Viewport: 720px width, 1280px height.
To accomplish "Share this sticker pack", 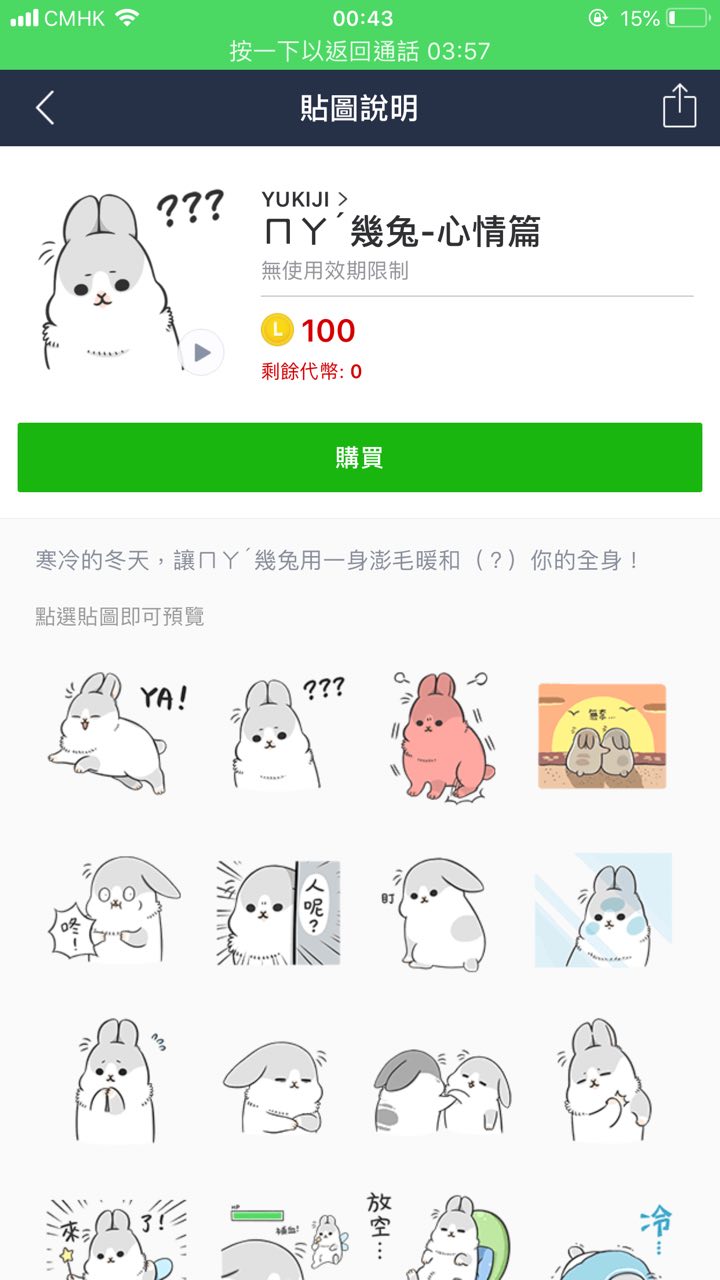I will click(679, 107).
